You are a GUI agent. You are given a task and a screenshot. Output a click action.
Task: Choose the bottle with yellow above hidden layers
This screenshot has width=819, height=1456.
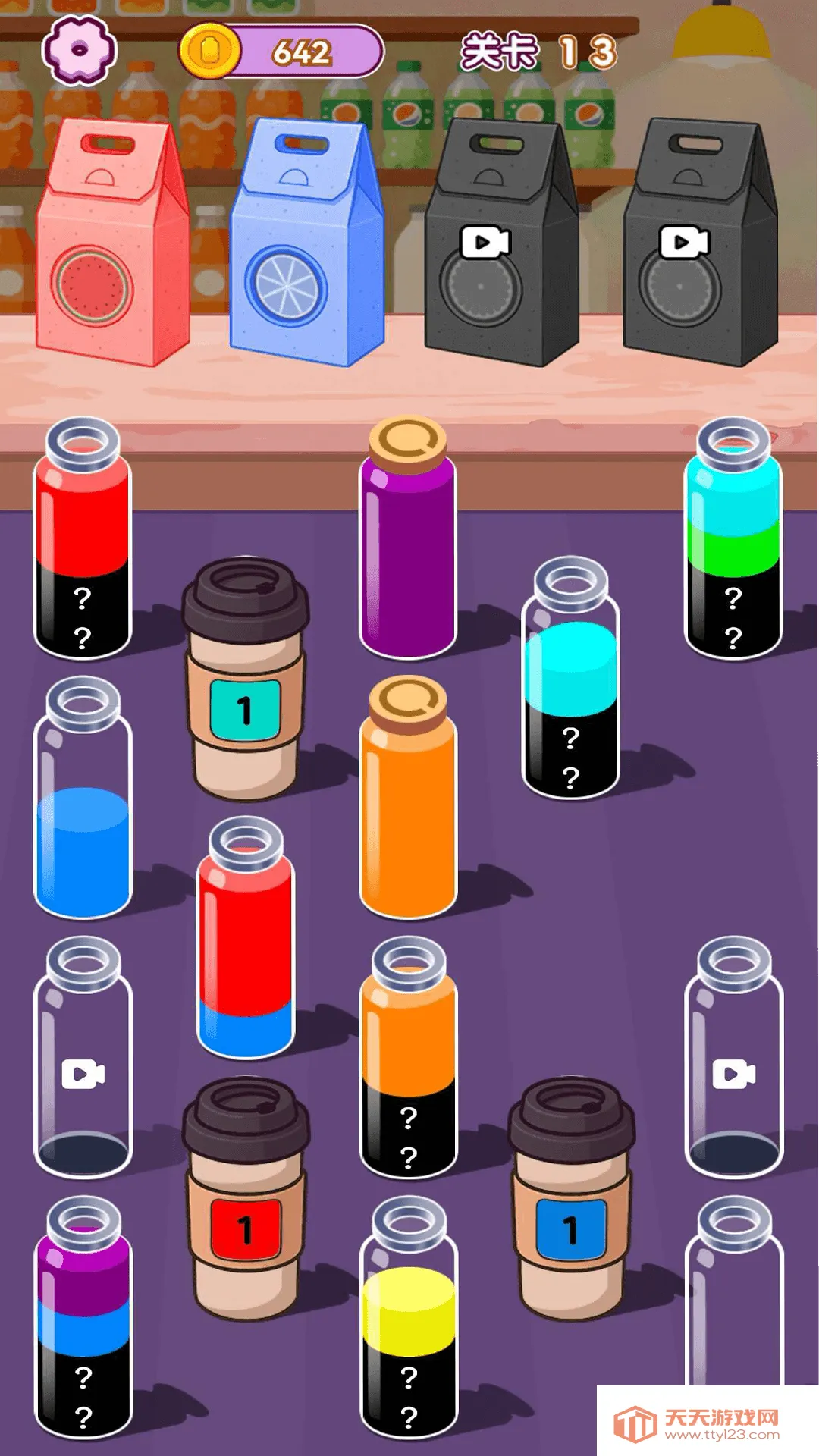pos(408,1319)
